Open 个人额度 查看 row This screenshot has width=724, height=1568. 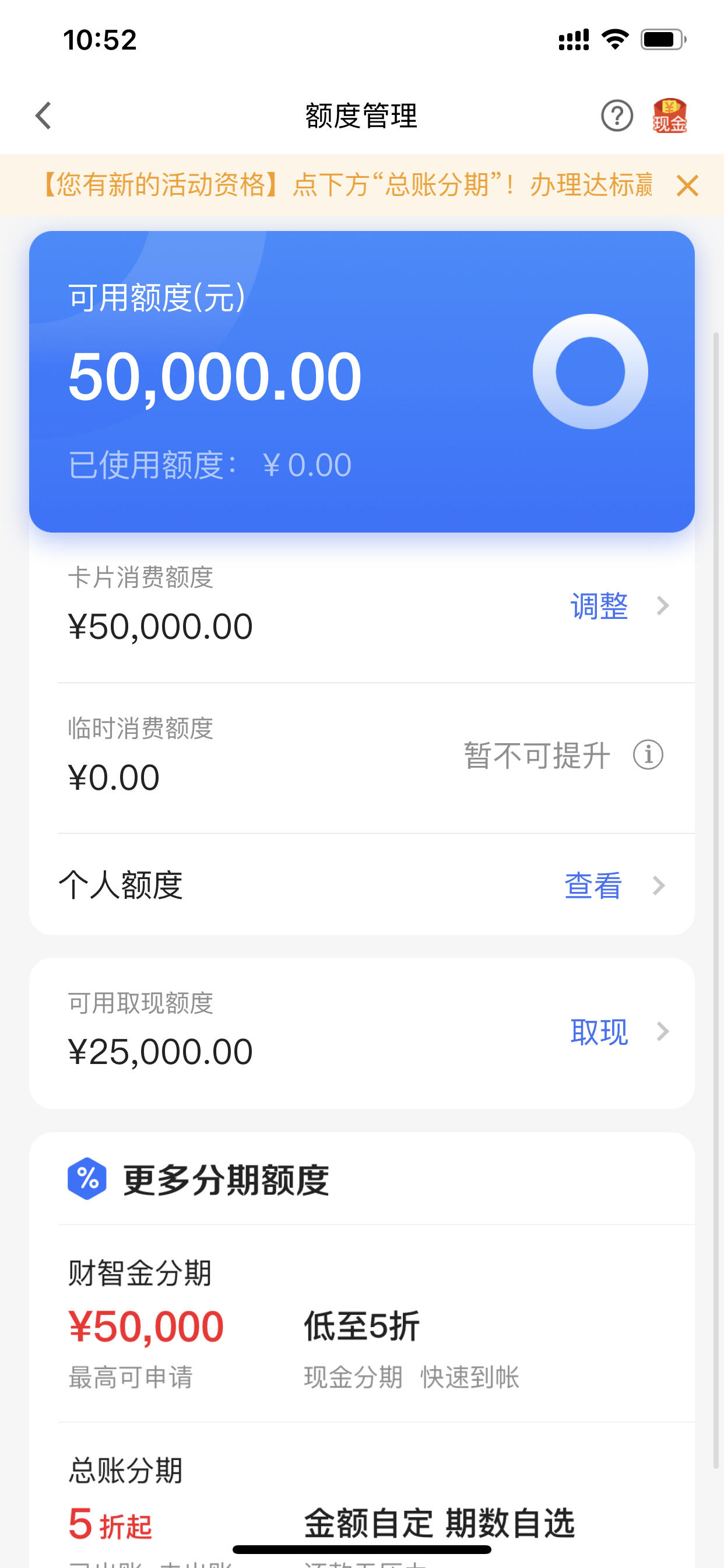[362, 885]
